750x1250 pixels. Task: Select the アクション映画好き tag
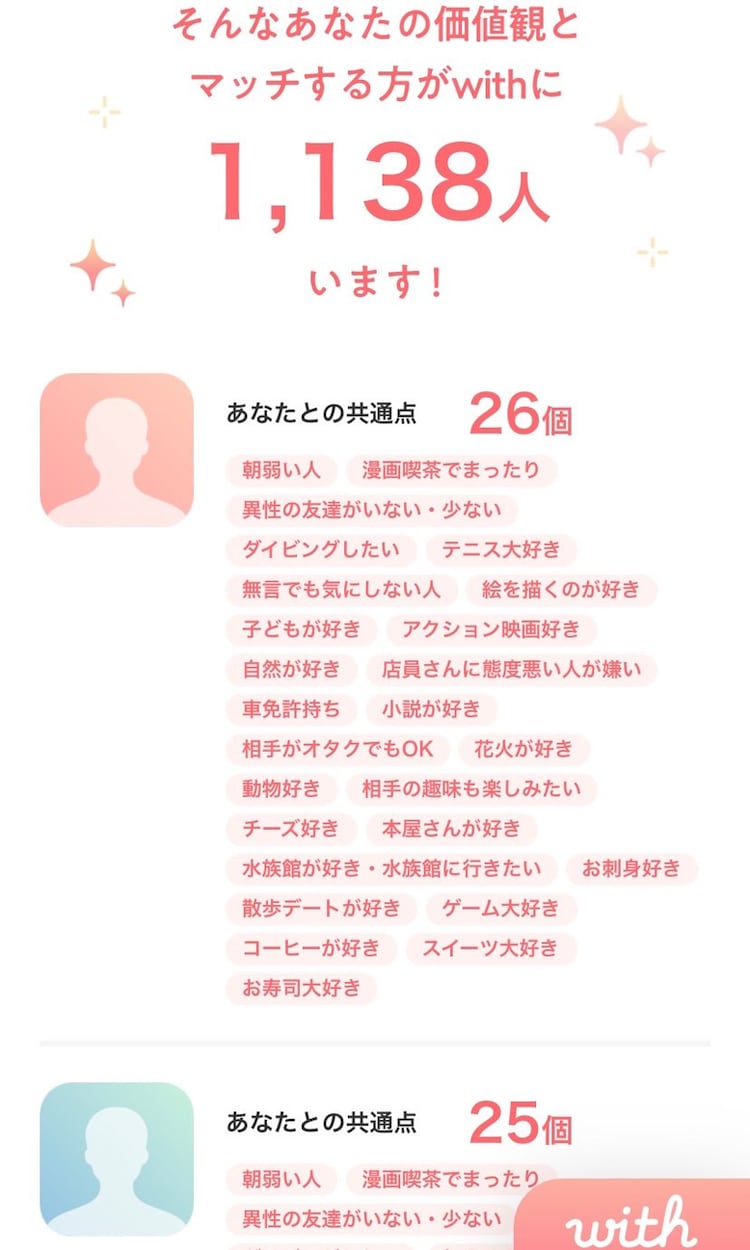[x=493, y=630]
